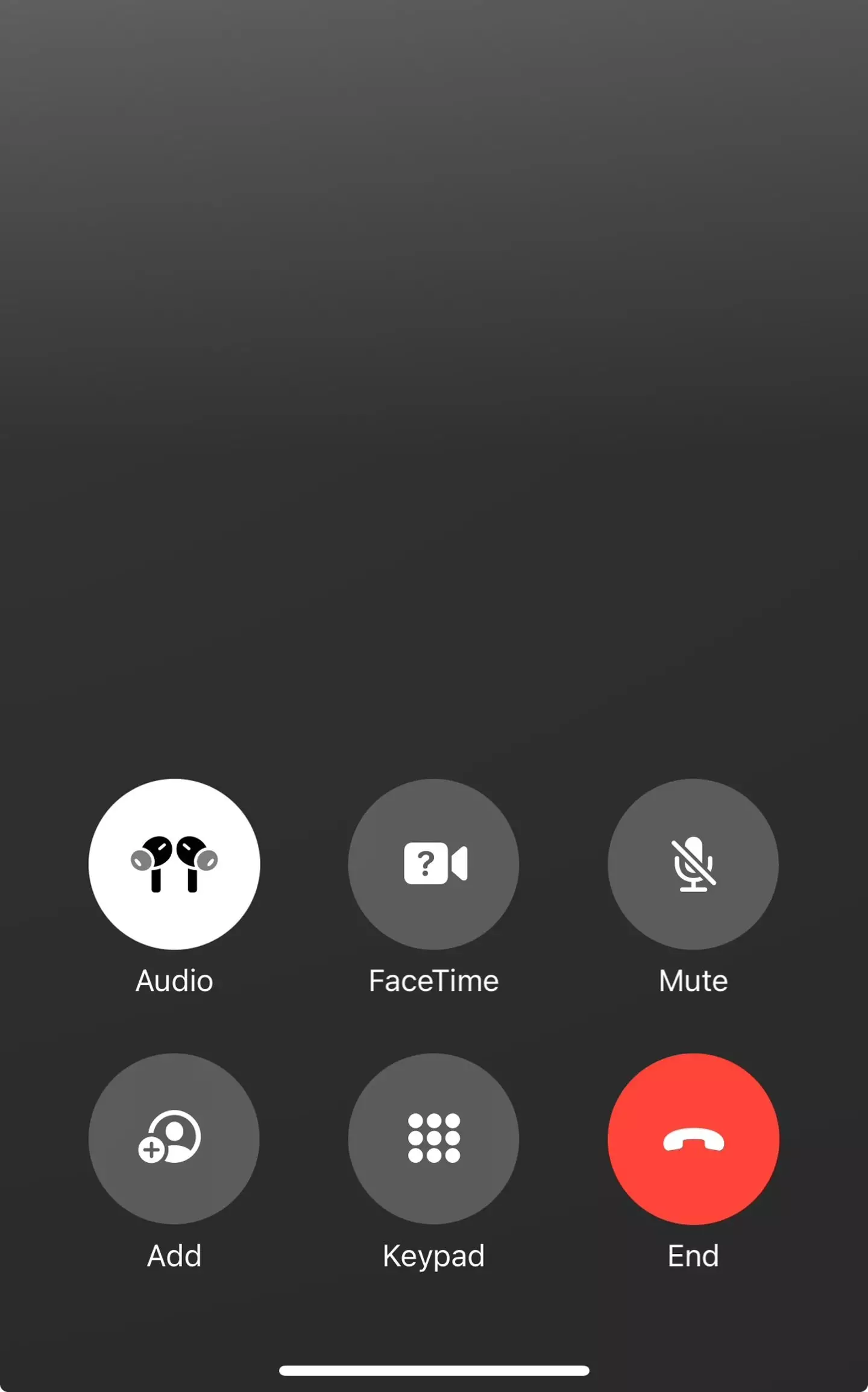This screenshot has height=1392, width=868.
Task: End the current call
Action: coord(693,1138)
